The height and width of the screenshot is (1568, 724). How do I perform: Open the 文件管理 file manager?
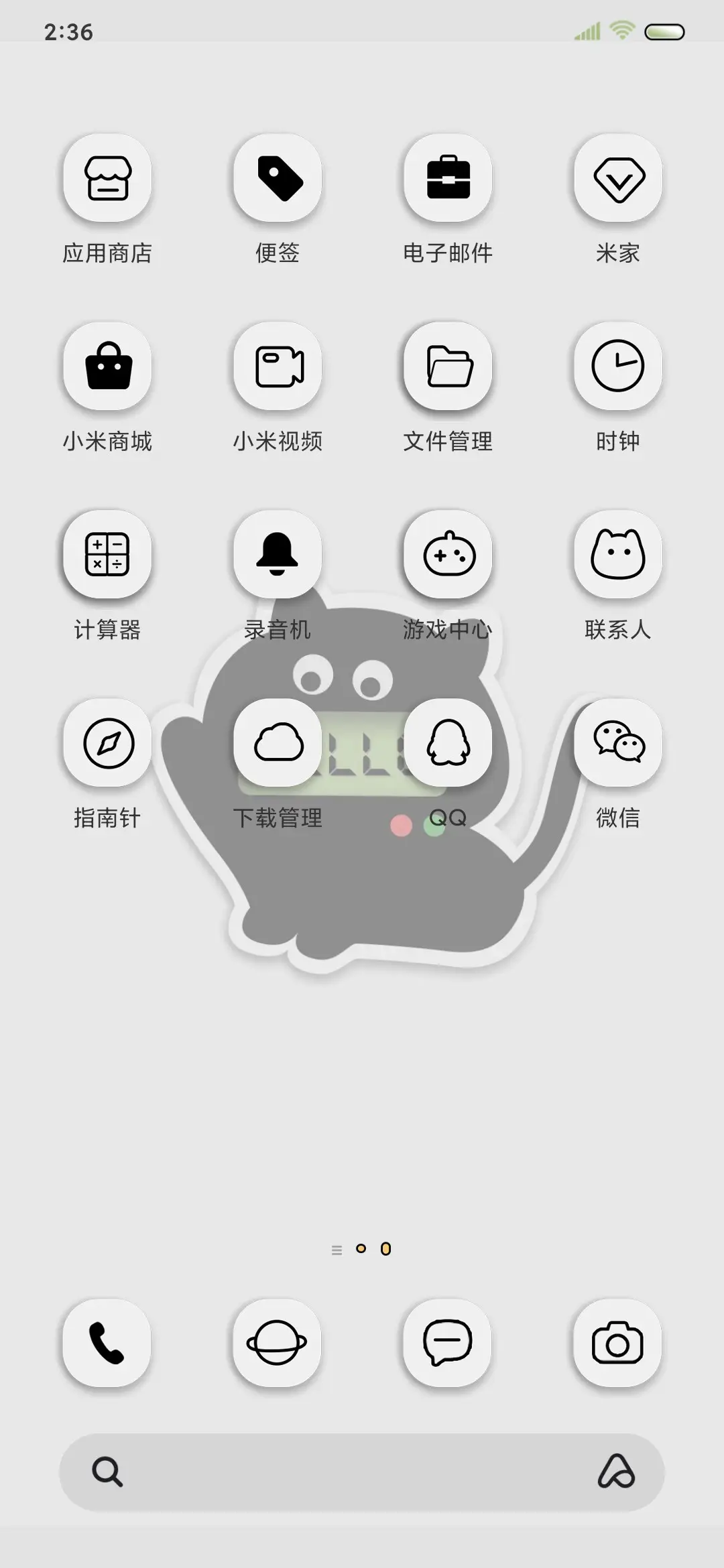pos(448,367)
